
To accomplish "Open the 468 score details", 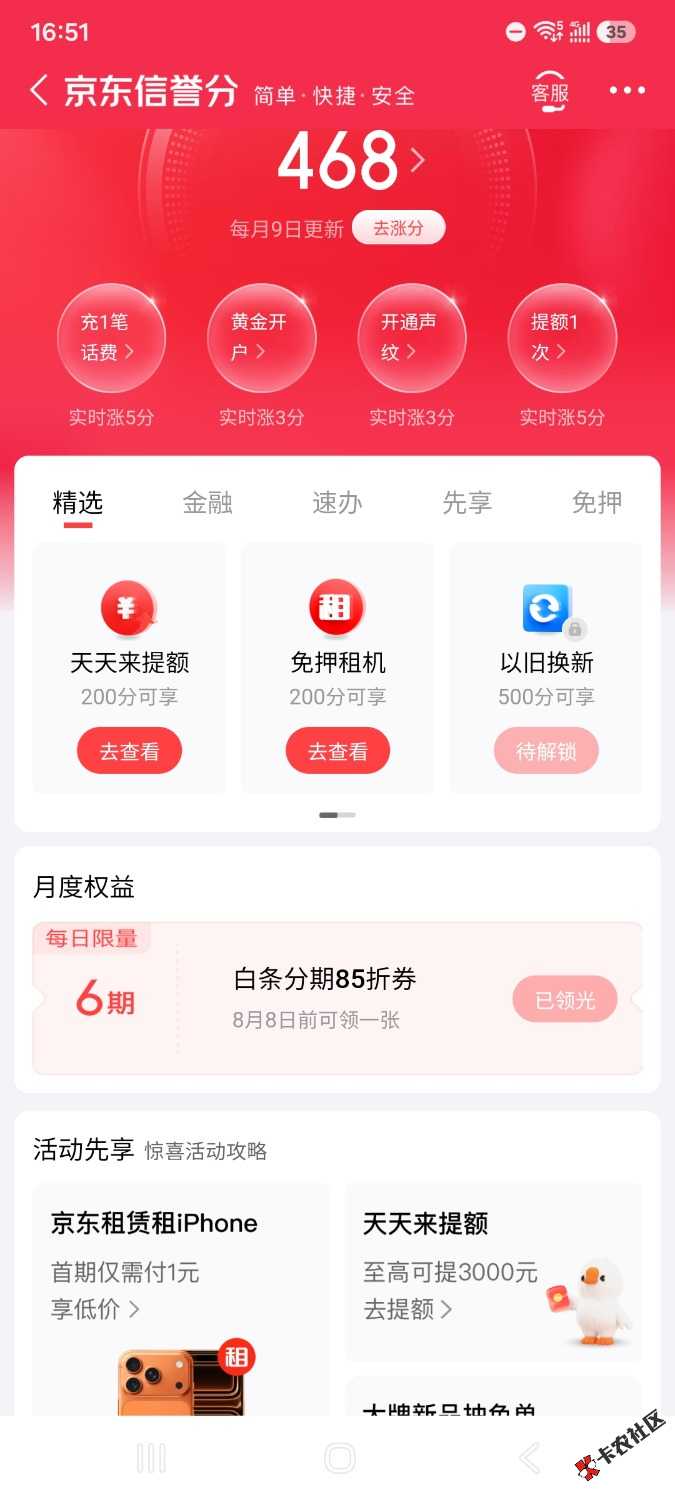I will point(351,161).
